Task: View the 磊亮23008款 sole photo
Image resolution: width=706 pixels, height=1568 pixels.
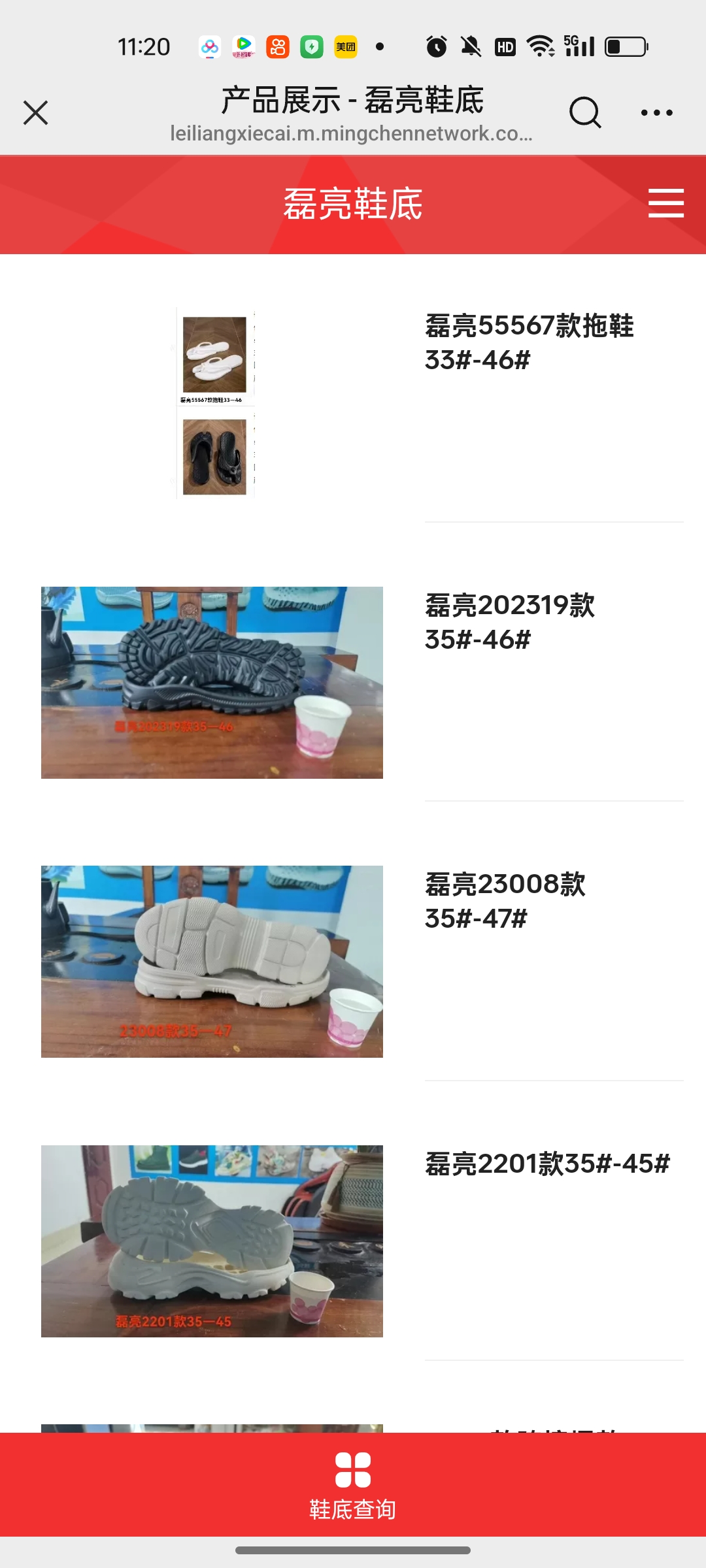Action: click(212, 961)
